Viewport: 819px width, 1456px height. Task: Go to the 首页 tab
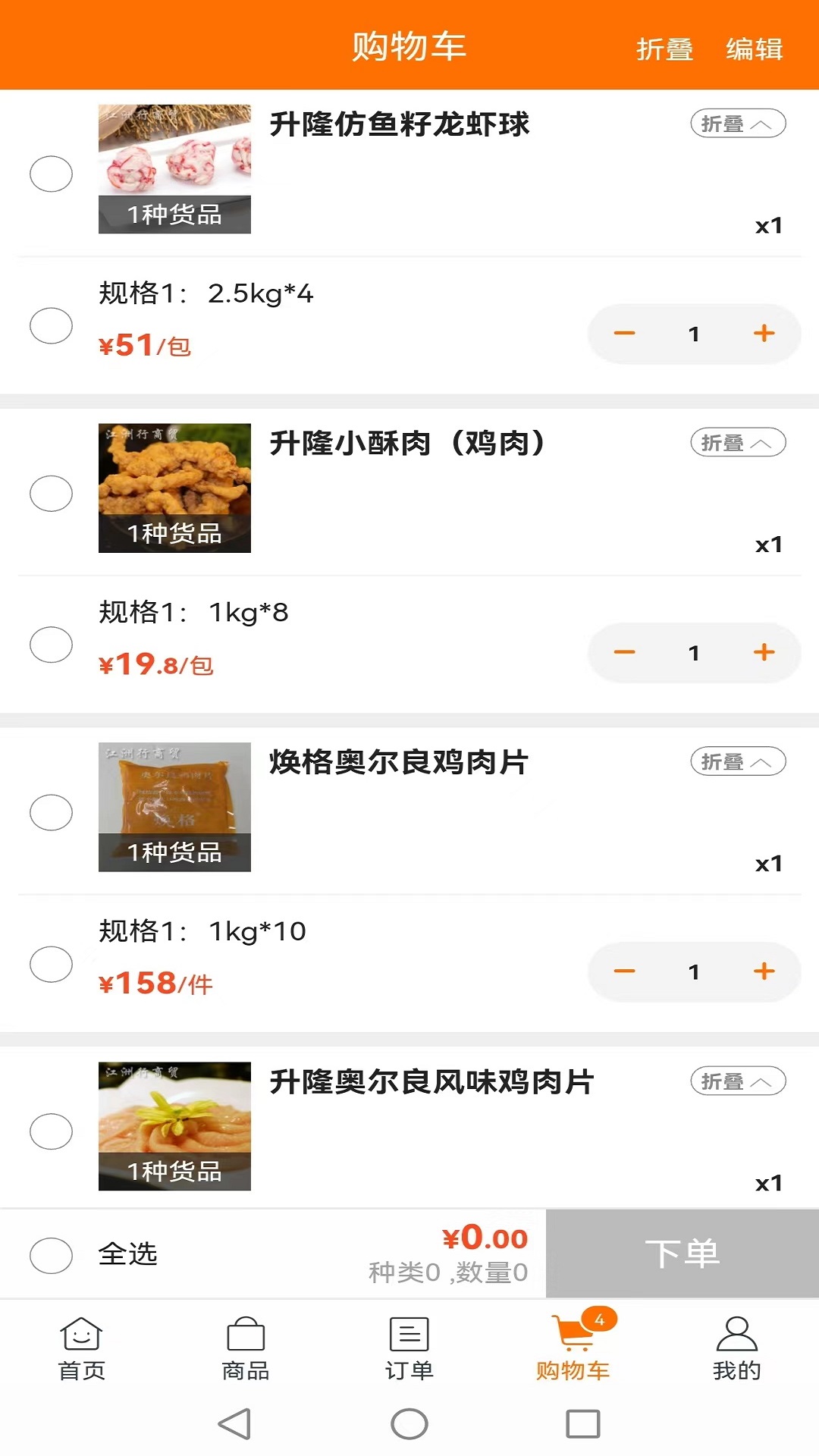click(x=82, y=1350)
